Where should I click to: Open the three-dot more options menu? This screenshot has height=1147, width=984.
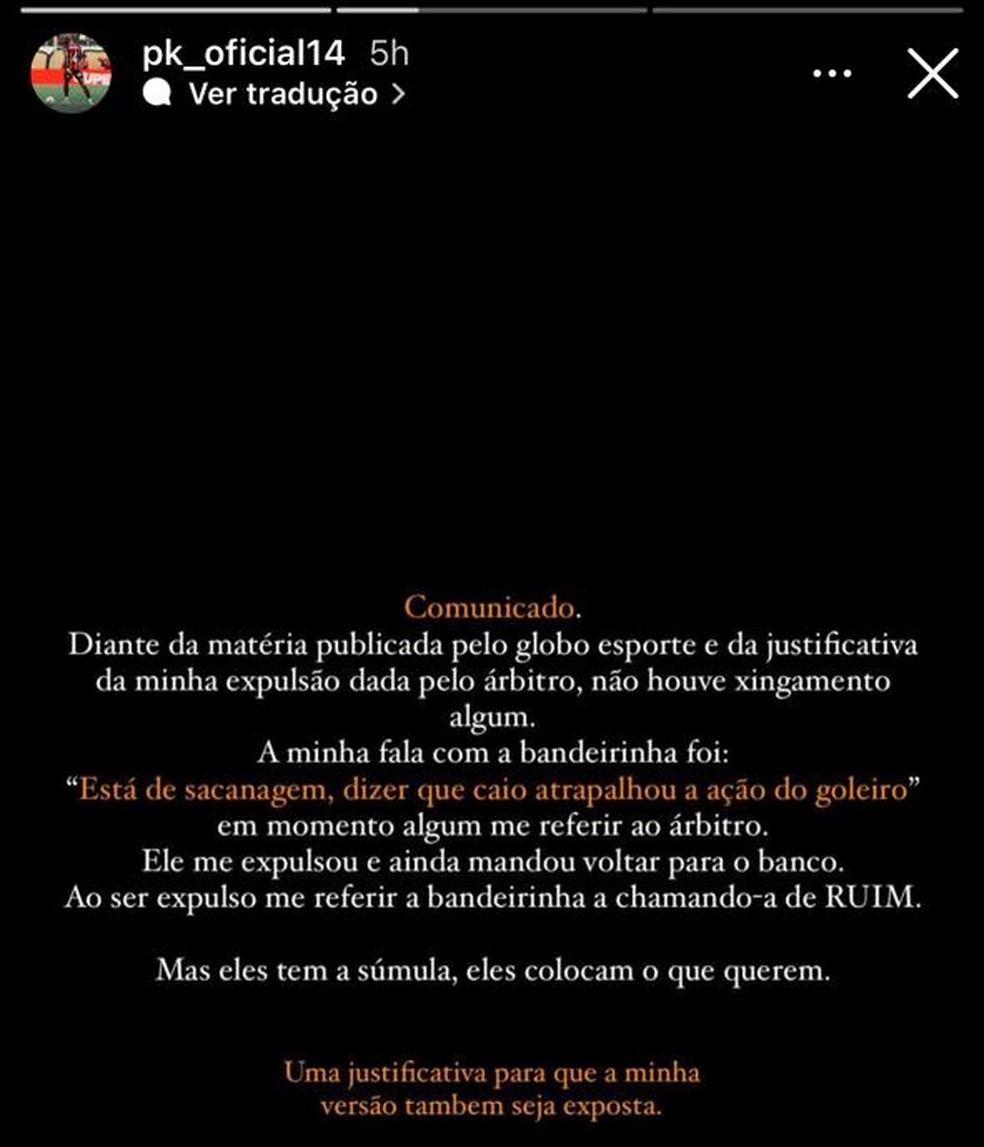pyautogui.click(x=831, y=75)
